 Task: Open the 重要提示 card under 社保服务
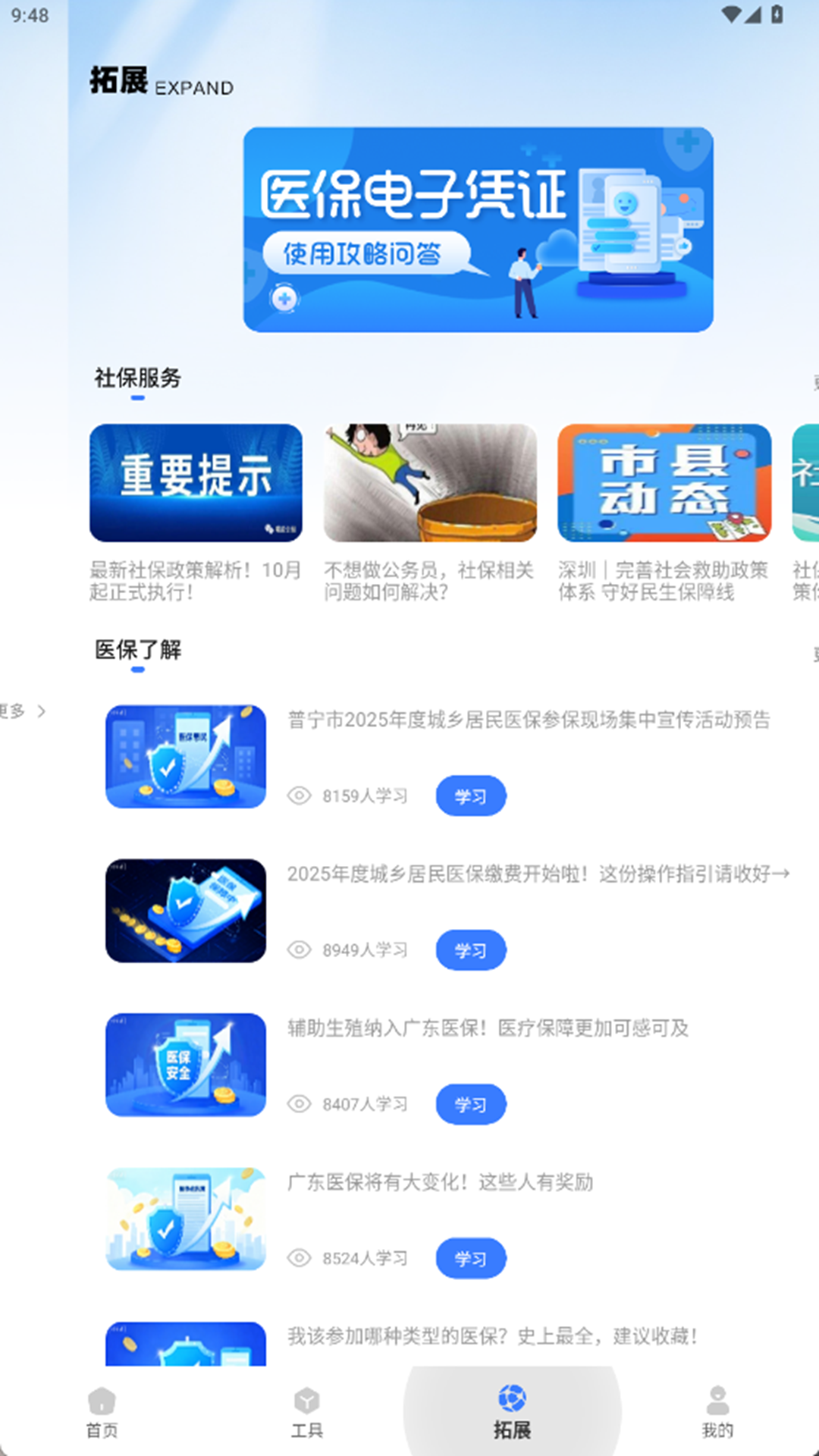tap(195, 482)
